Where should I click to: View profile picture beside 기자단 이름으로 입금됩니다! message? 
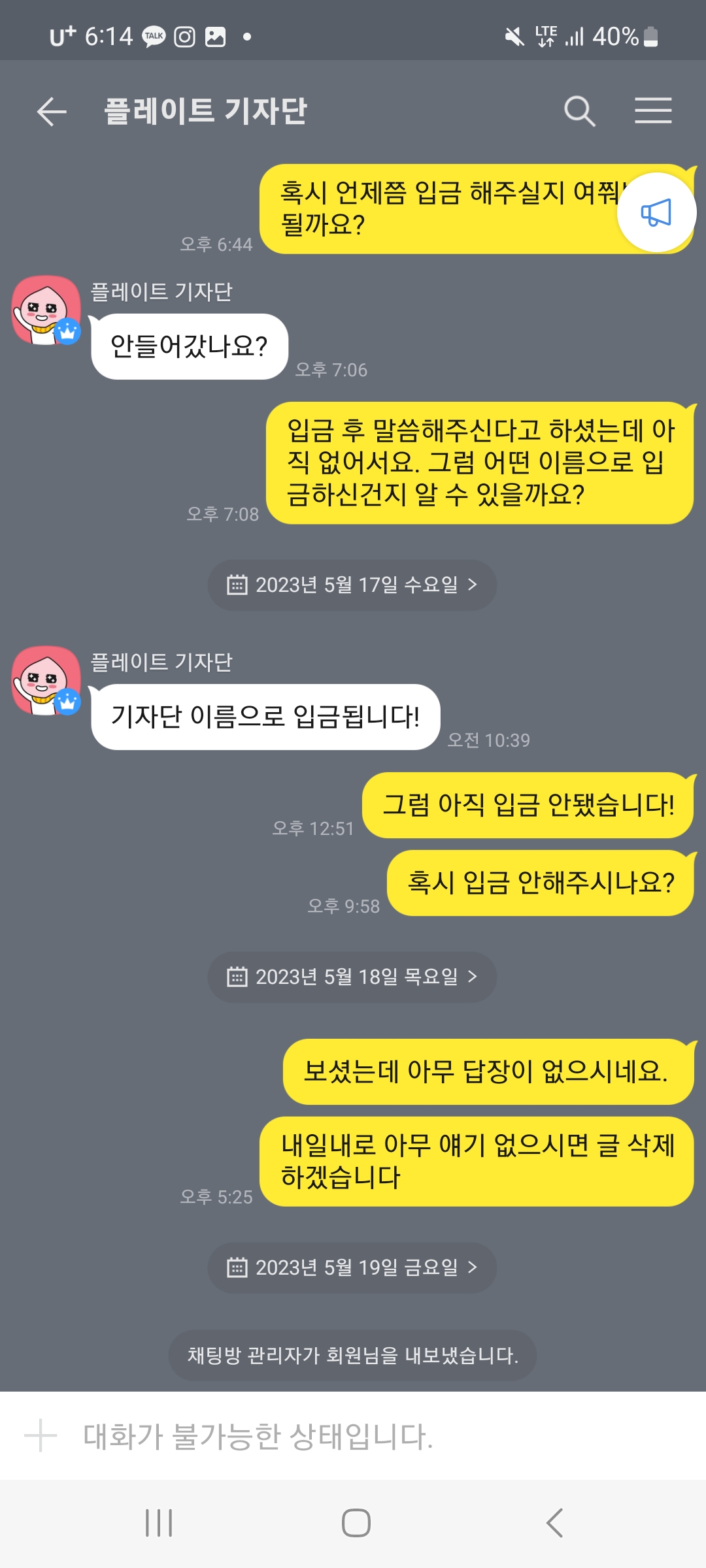(46, 681)
